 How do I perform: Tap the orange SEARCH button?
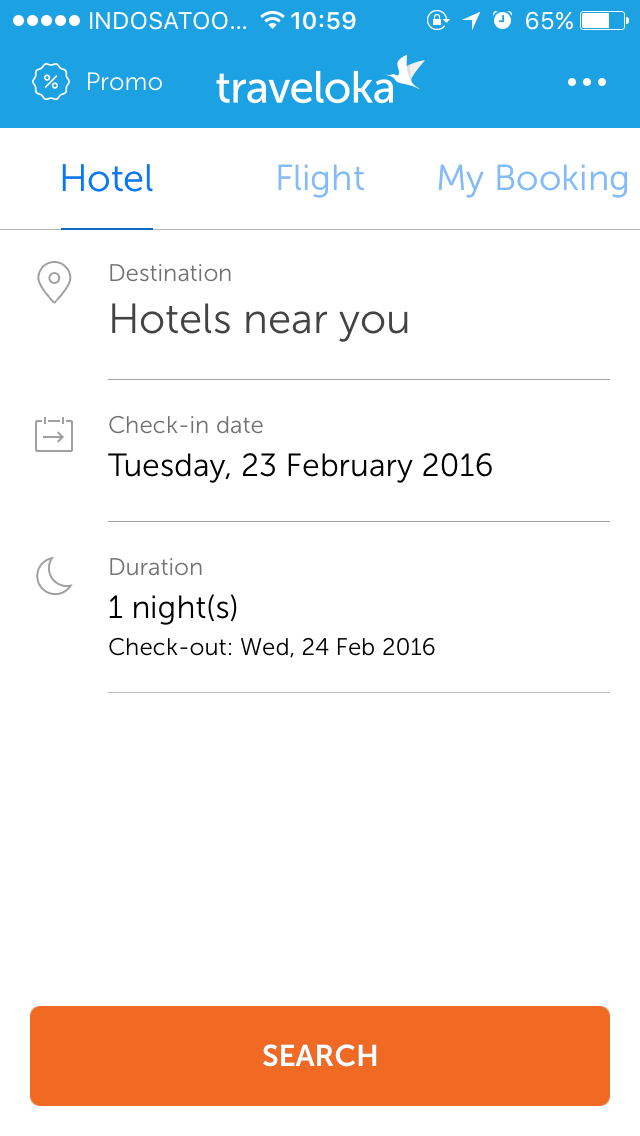[x=320, y=1056]
